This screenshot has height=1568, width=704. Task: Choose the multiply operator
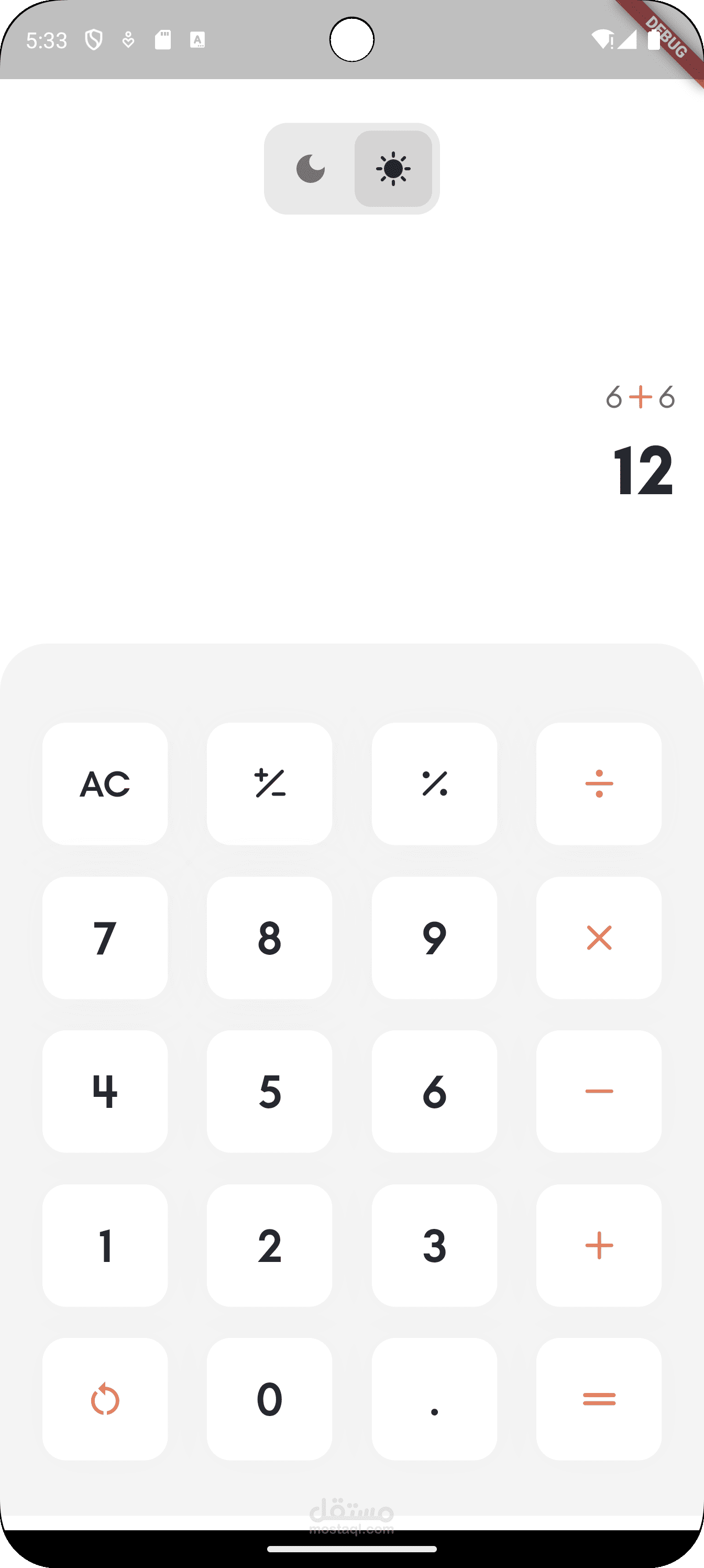pyautogui.click(x=599, y=938)
